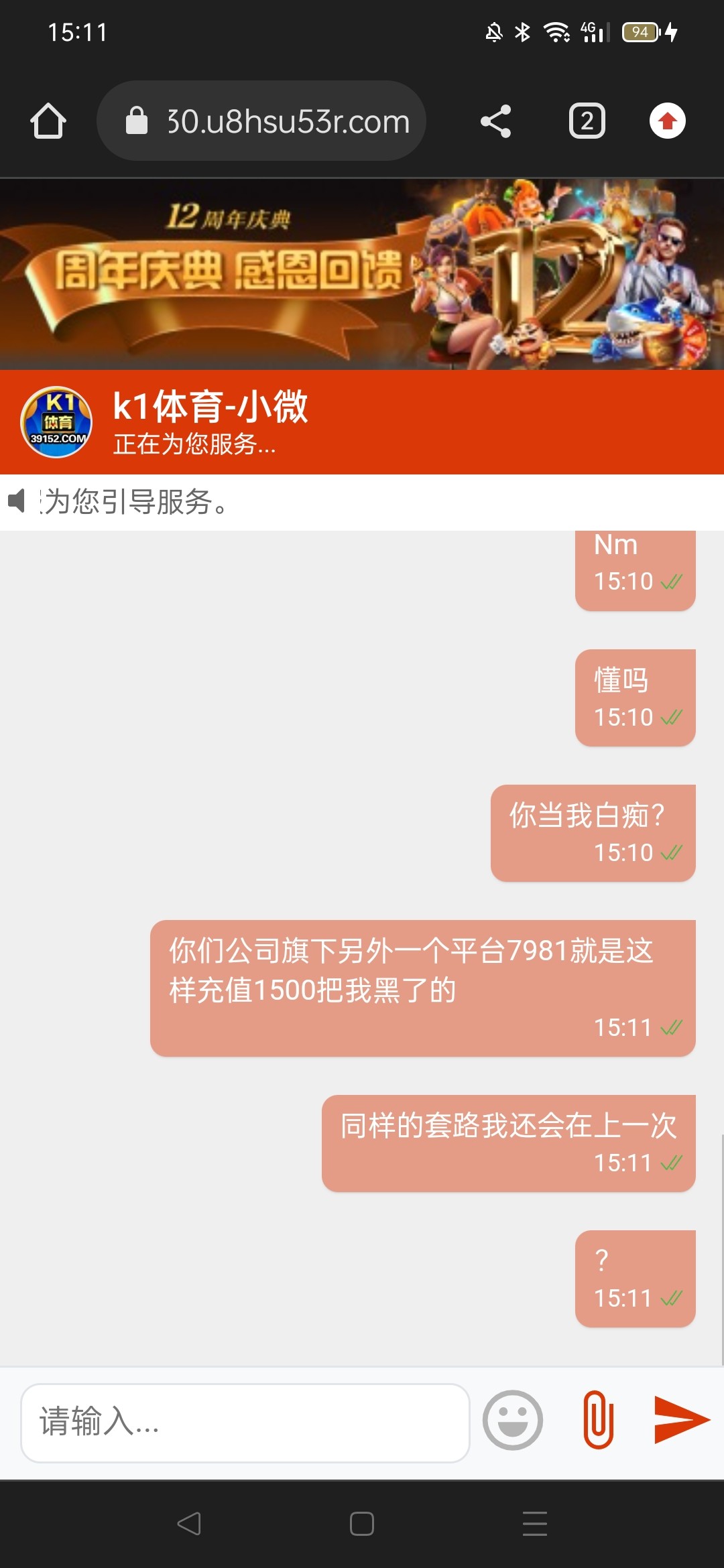
Task: Mute the speaker sound icon
Action: [x=17, y=501]
